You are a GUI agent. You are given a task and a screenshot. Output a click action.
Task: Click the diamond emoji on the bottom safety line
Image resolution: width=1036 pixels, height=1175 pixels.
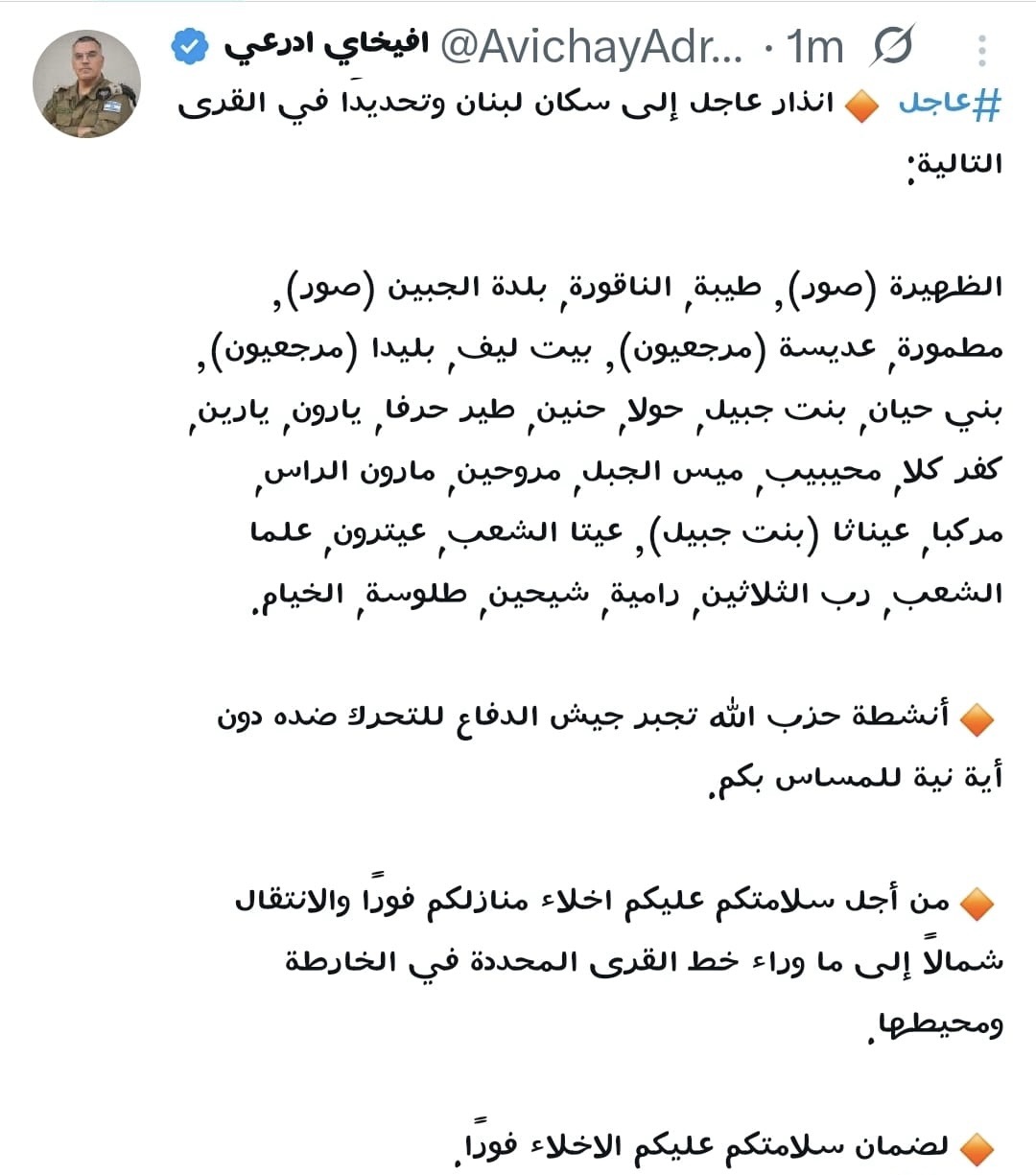tap(977, 1143)
